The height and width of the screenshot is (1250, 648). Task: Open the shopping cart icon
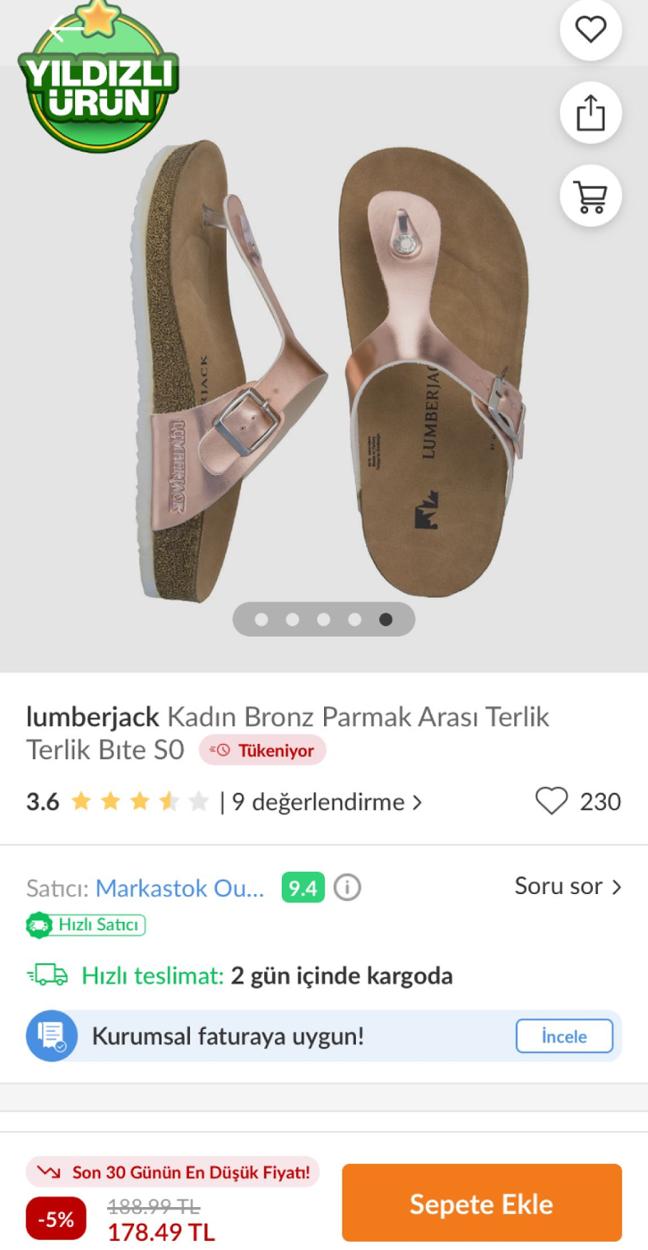click(x=590, y=195)
